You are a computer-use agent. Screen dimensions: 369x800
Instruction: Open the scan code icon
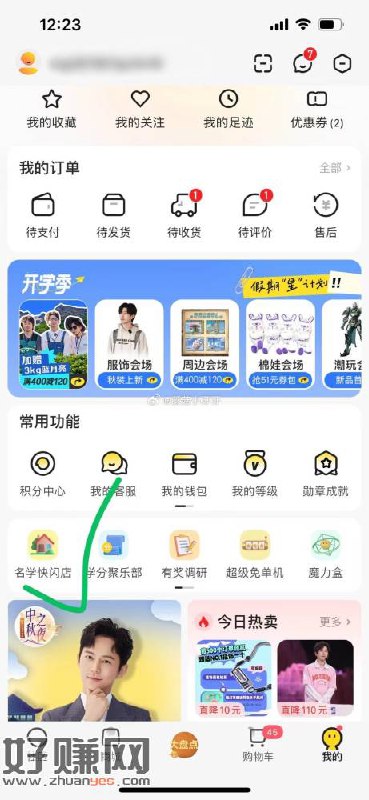coord(263,63)
